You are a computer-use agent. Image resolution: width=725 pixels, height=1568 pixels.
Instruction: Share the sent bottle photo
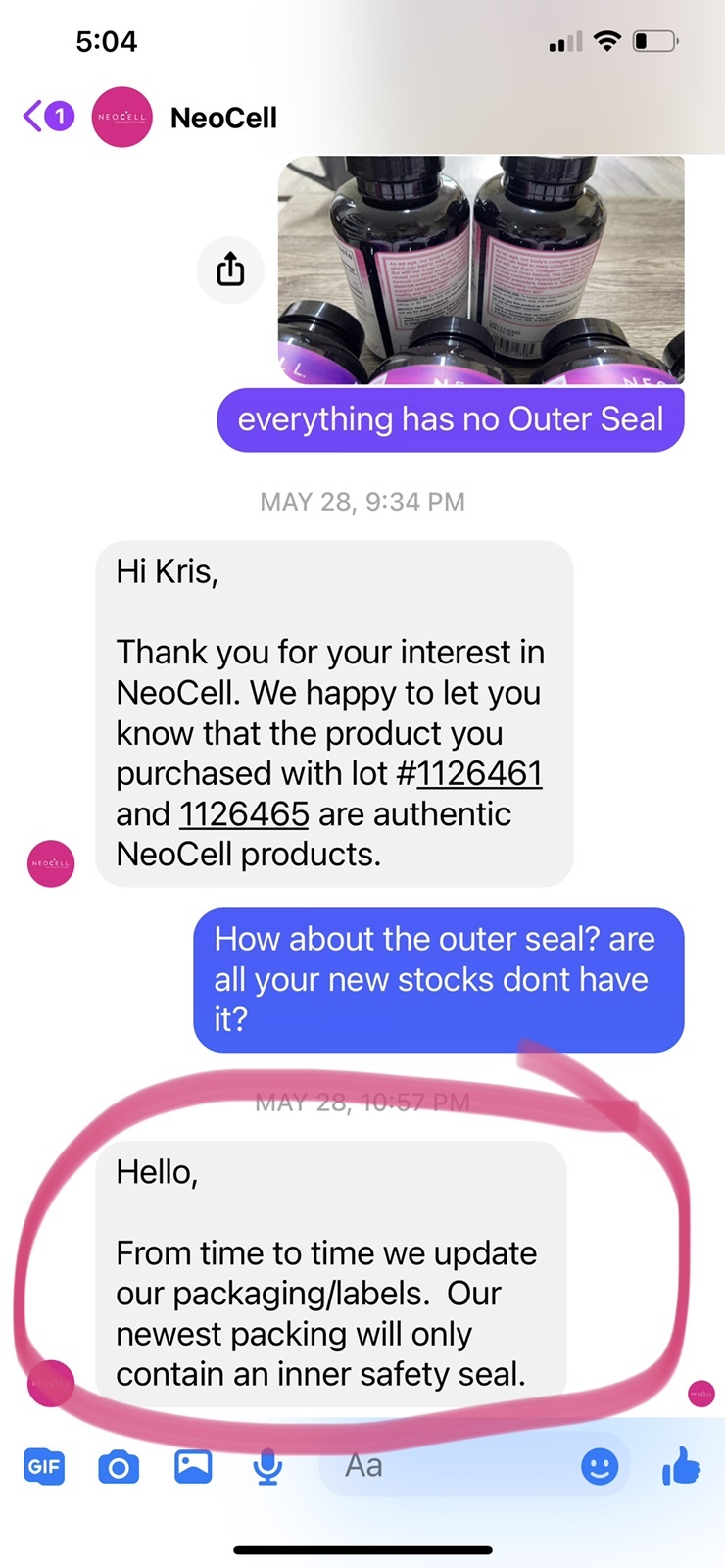(x=230, y=269)
